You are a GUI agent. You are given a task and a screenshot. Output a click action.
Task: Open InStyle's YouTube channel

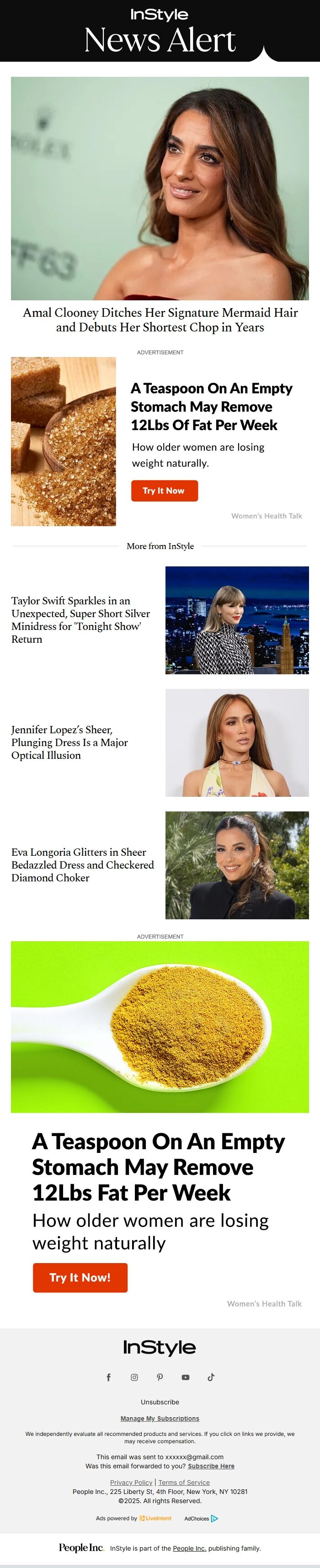pos(186,1377)
